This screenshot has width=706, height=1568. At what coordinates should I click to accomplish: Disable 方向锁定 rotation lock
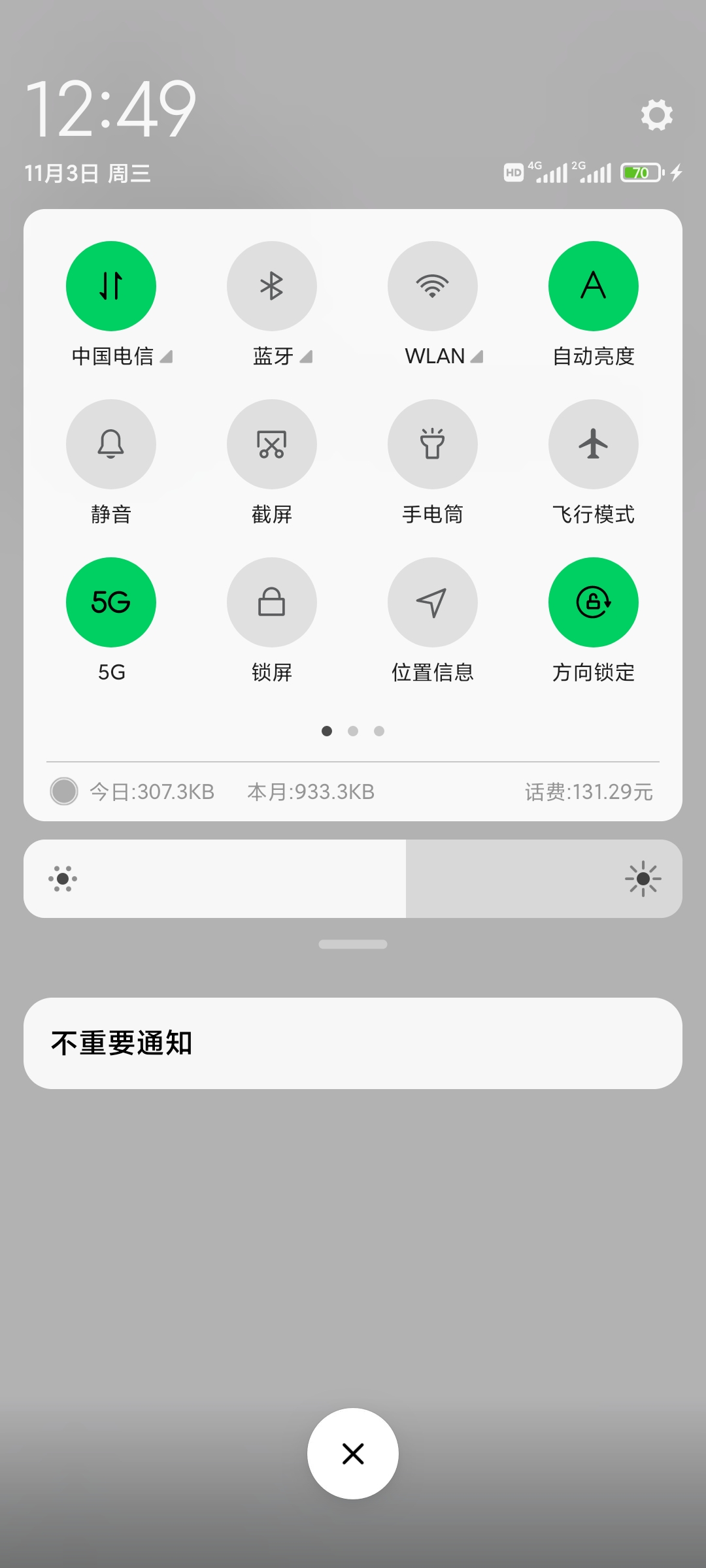[594, 602]
